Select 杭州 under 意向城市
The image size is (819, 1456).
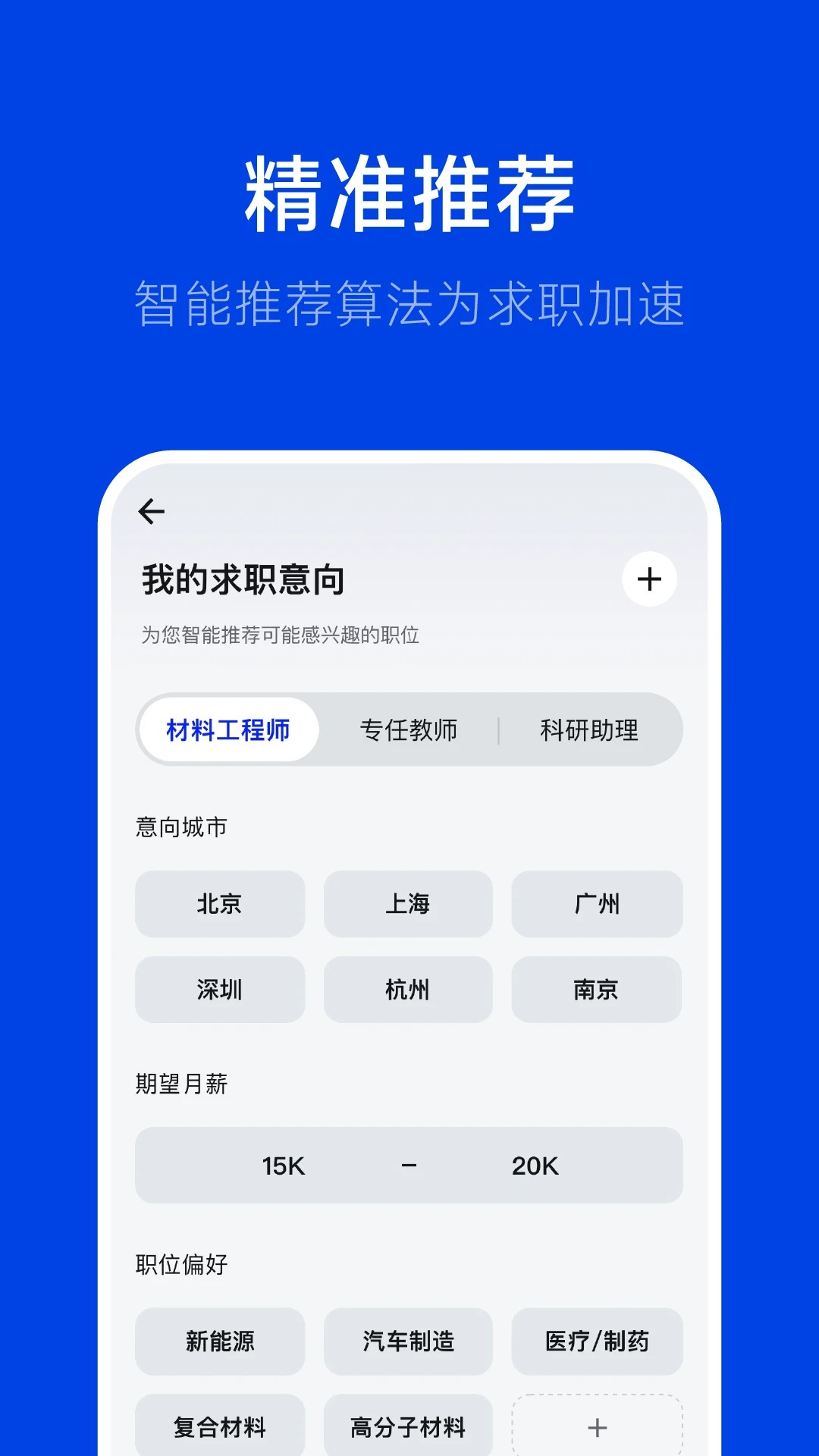[x=408, y=990]
